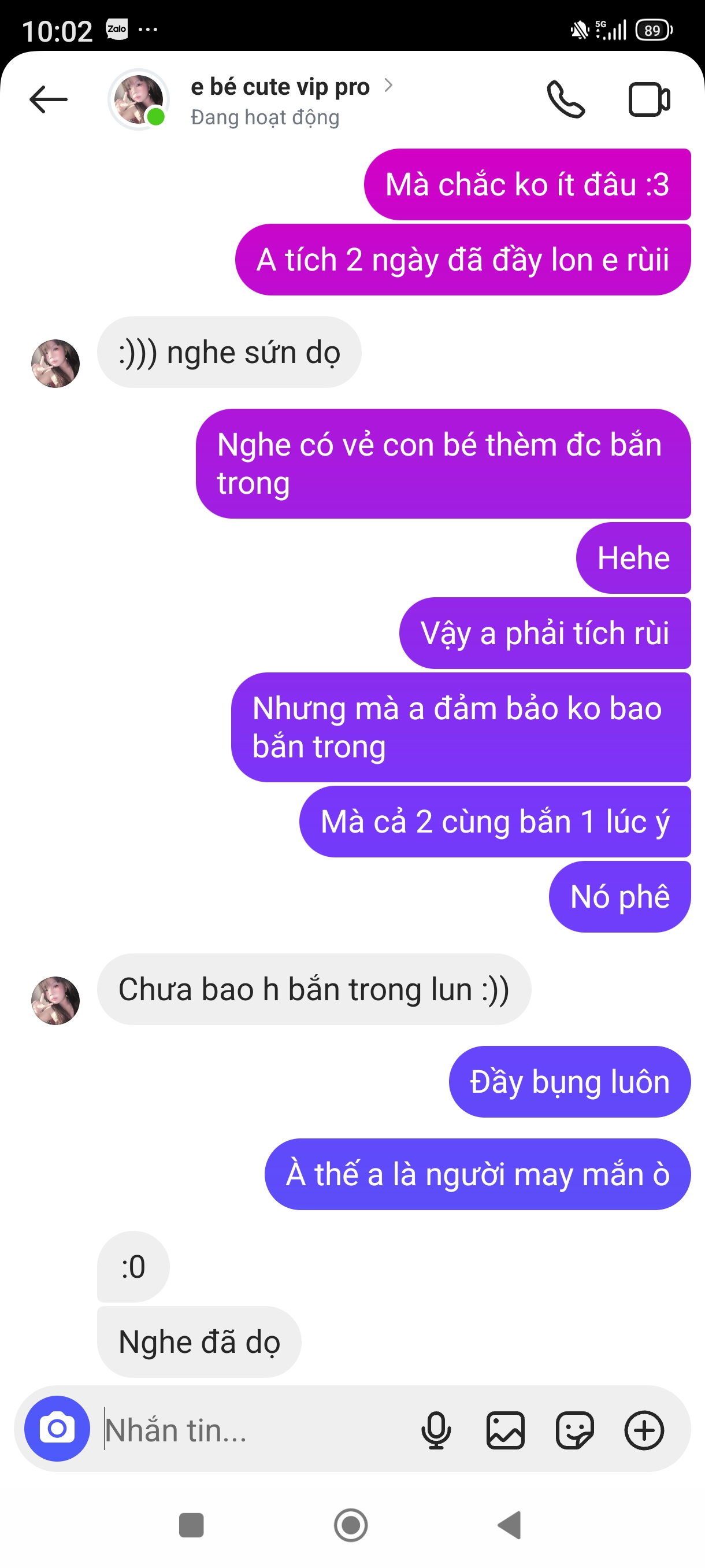Open more options plus icon

point(644,1430)
